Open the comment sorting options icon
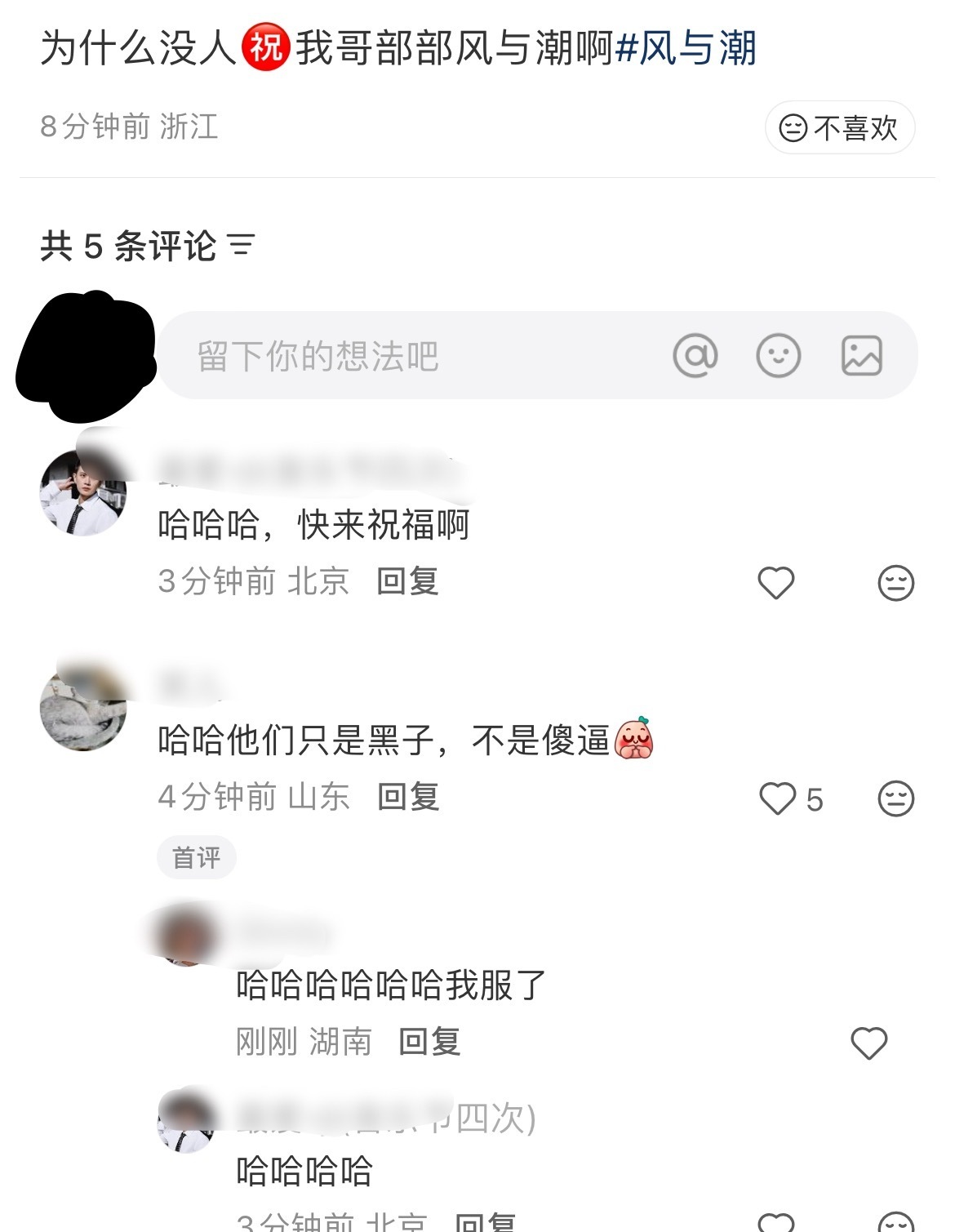Image resolution: width=955 pixels, height=1232 pixels. 240,242
